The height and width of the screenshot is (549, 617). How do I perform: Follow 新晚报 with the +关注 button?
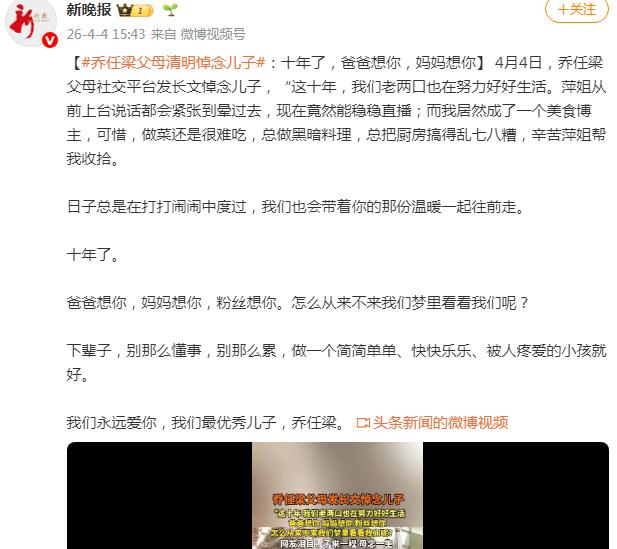point(576,11)
